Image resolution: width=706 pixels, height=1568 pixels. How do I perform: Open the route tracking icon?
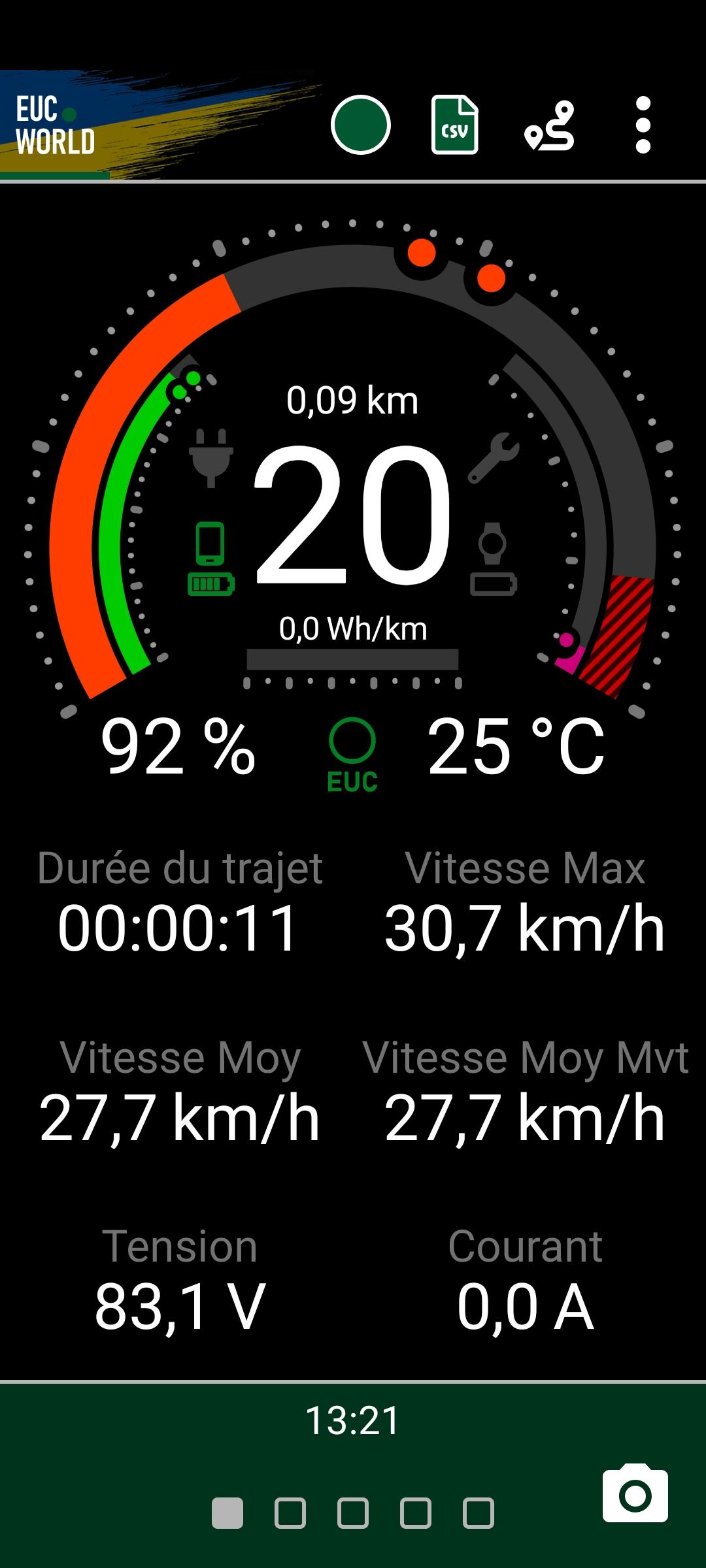[549, 125]
